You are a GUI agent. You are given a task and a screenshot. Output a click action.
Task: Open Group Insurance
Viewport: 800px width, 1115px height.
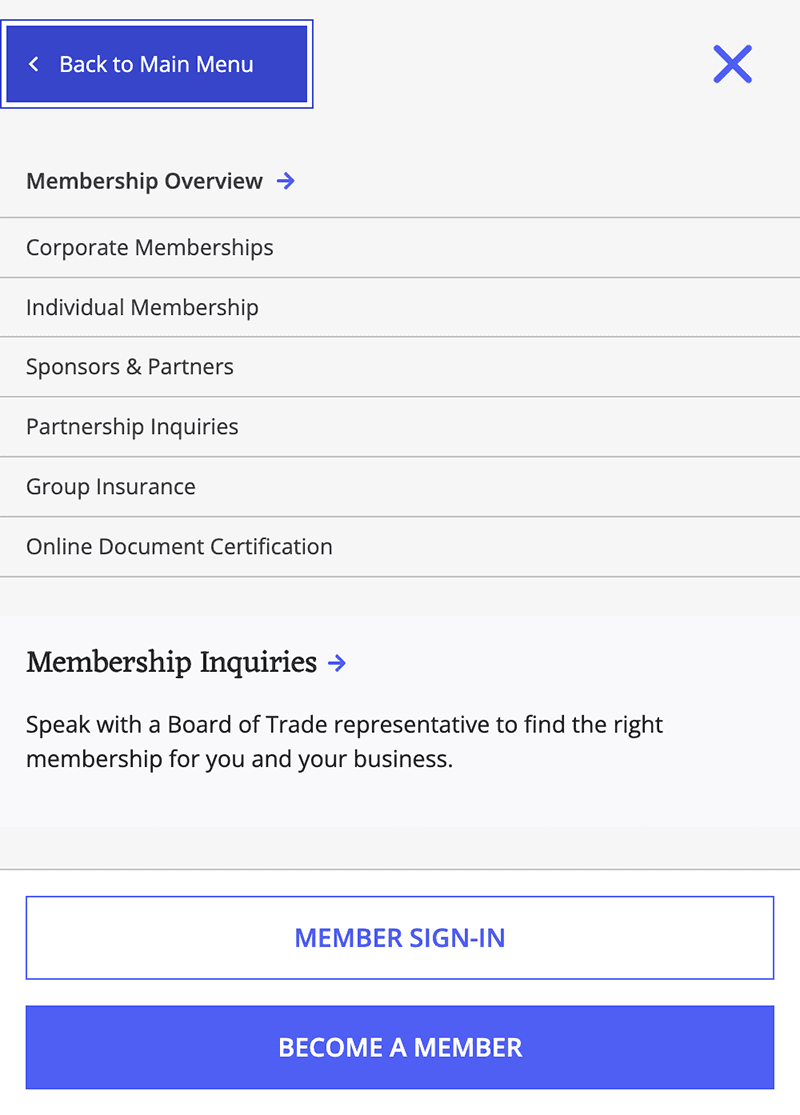(110, 486)
